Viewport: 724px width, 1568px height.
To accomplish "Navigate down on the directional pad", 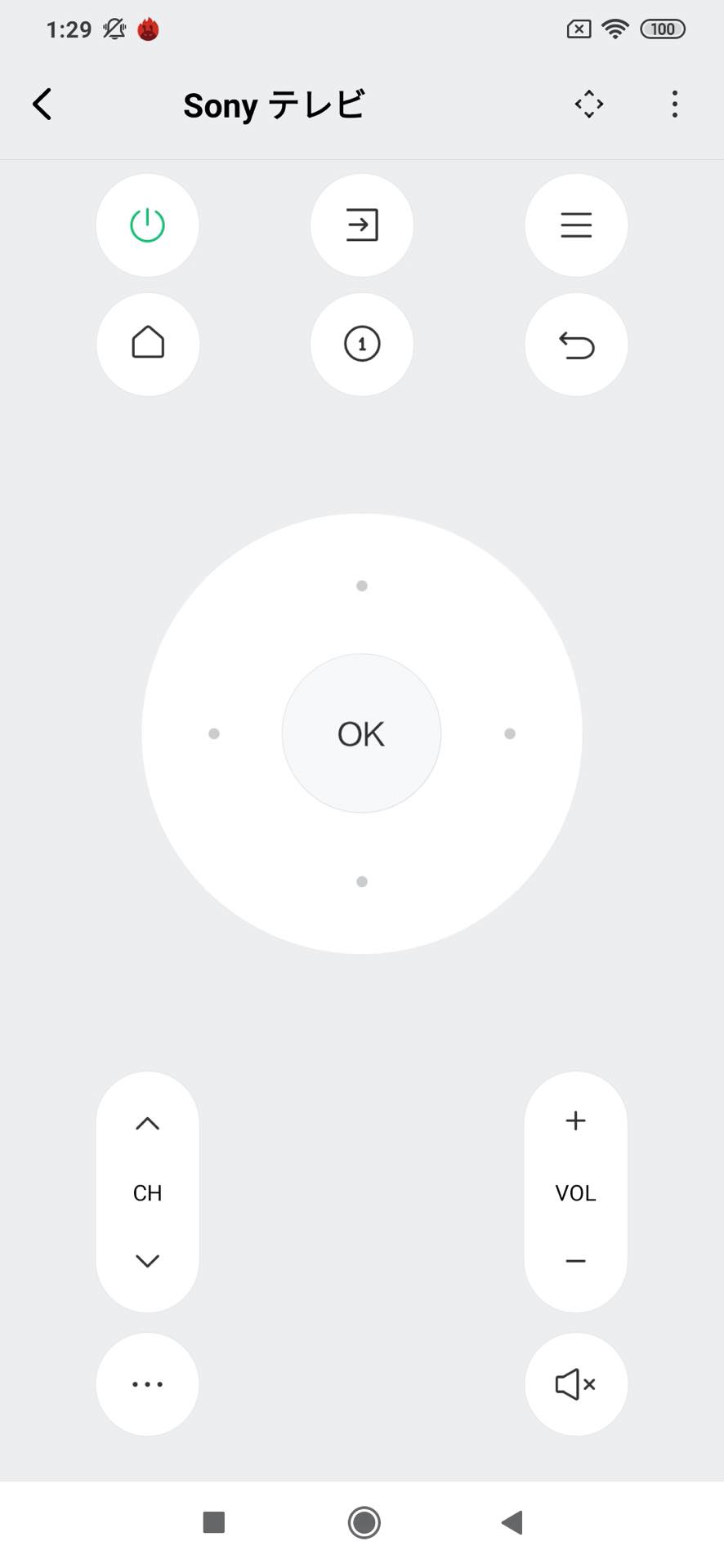I will coord(362,882).
